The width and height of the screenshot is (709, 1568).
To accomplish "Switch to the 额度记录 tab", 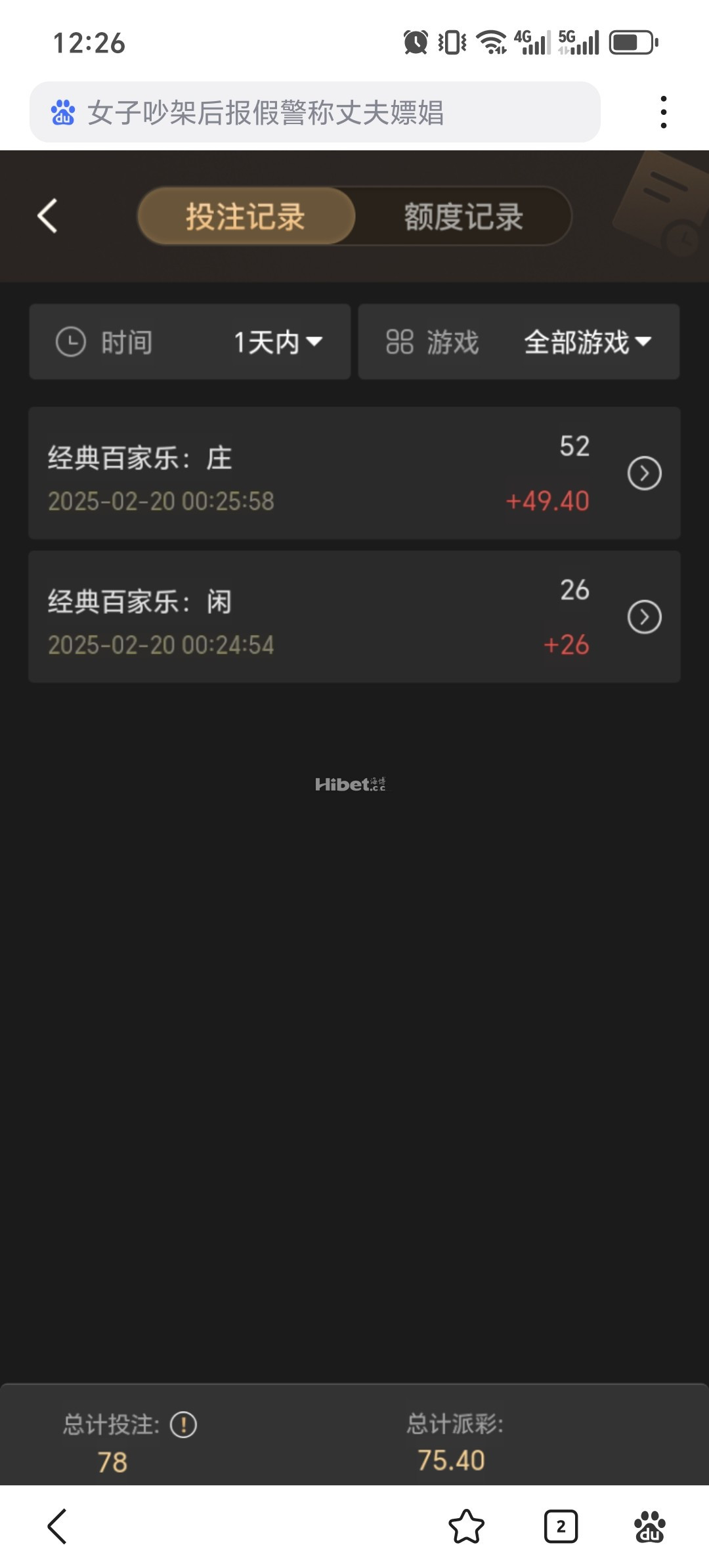I will pyautogui.click(x=463, y=216).
